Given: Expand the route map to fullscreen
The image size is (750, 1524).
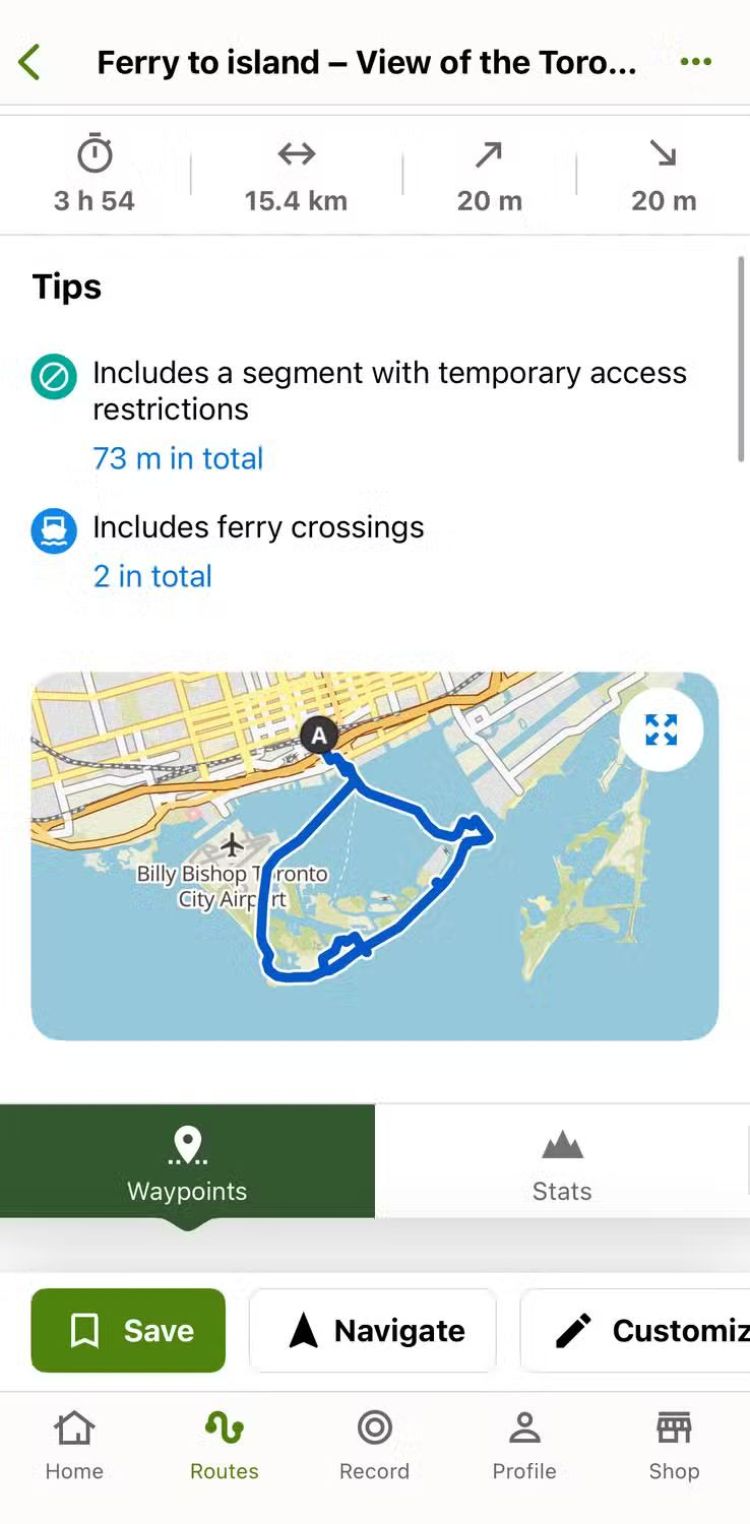Looking at the screenshot, I should click(661, 730).
